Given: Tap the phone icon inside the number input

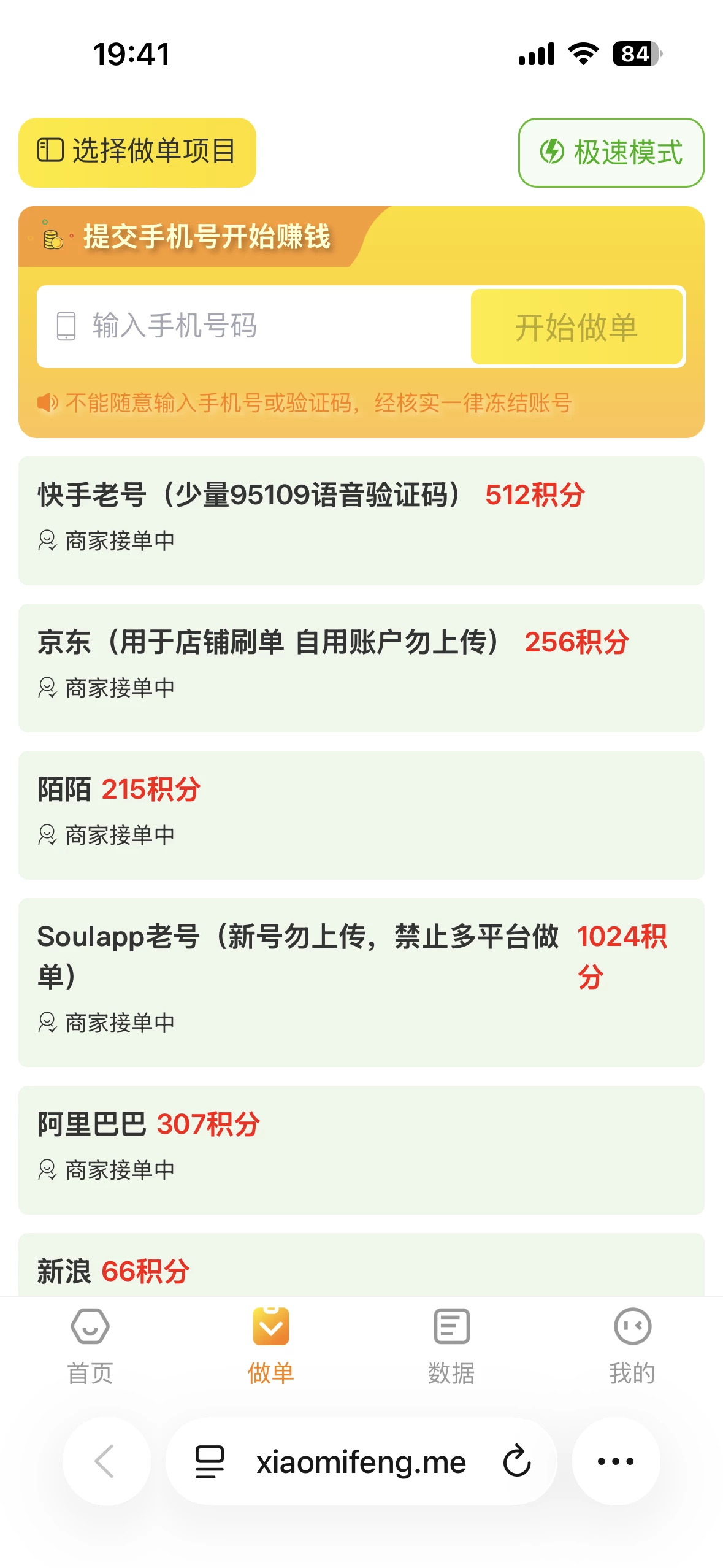Looking at the screenshot, I should tap(65, 326).
